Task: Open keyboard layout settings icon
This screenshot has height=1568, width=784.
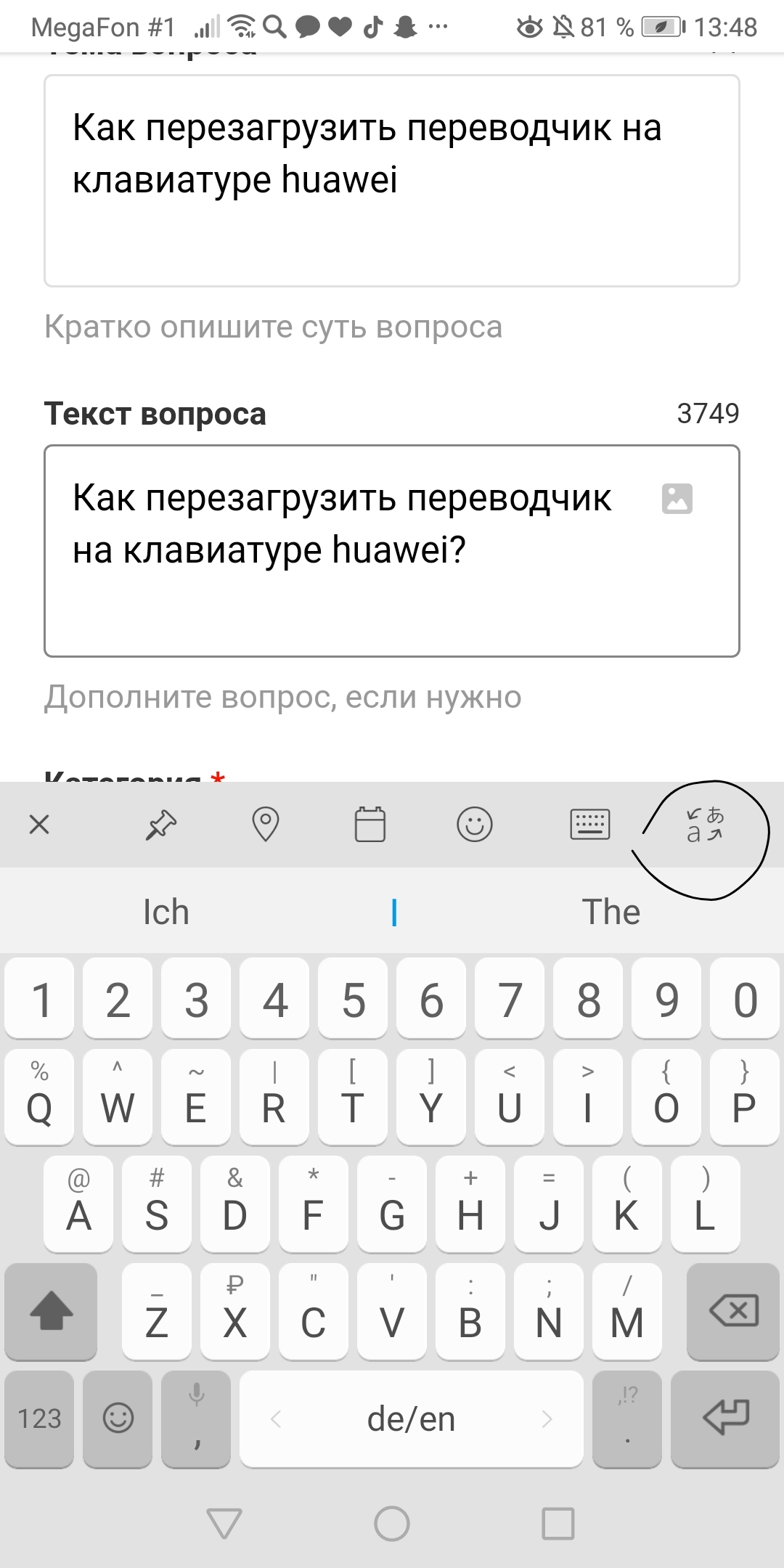Action: (589, 825)
